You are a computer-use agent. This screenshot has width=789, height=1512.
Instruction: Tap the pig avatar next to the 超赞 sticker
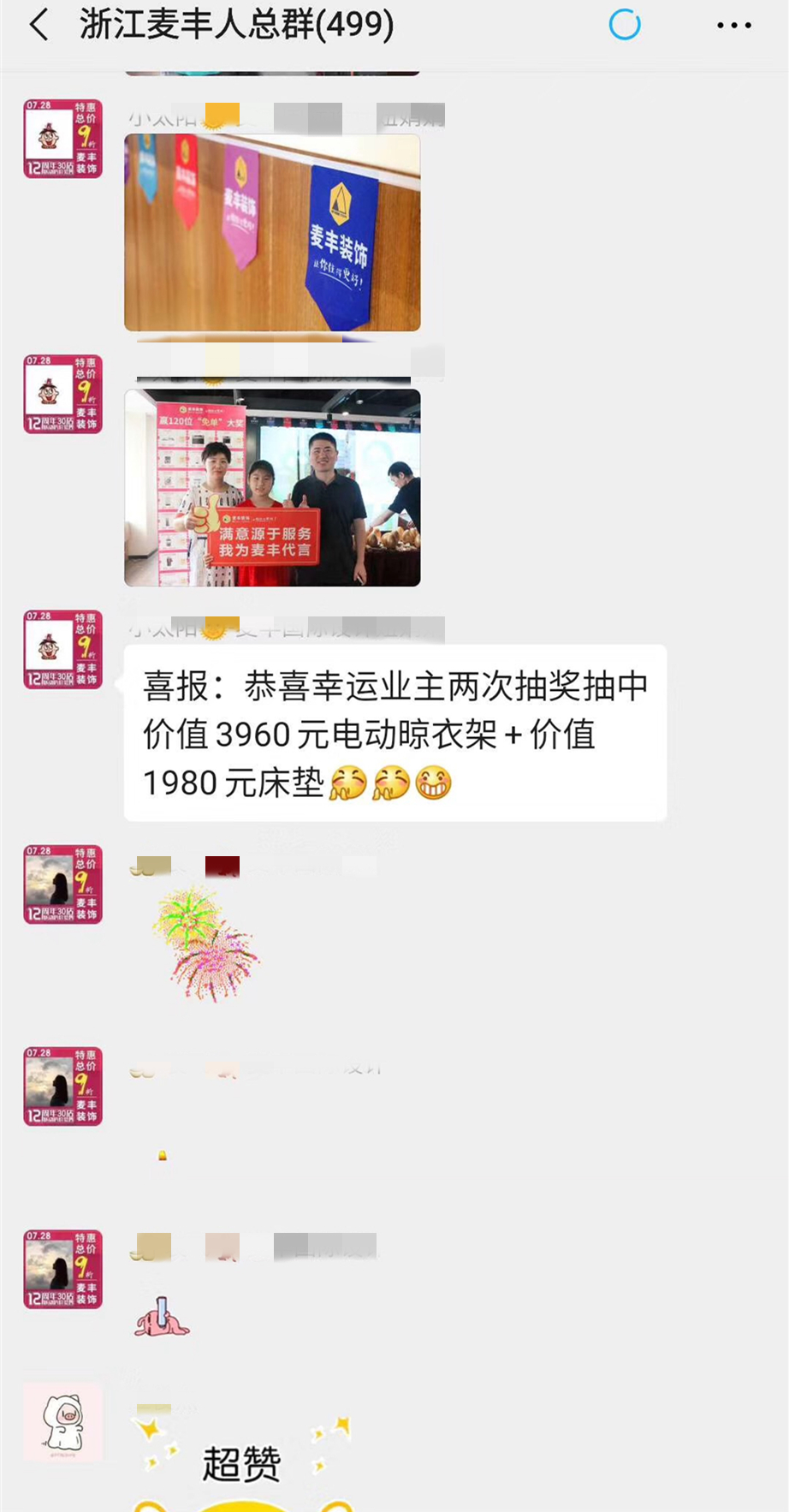pos(62,1421)
